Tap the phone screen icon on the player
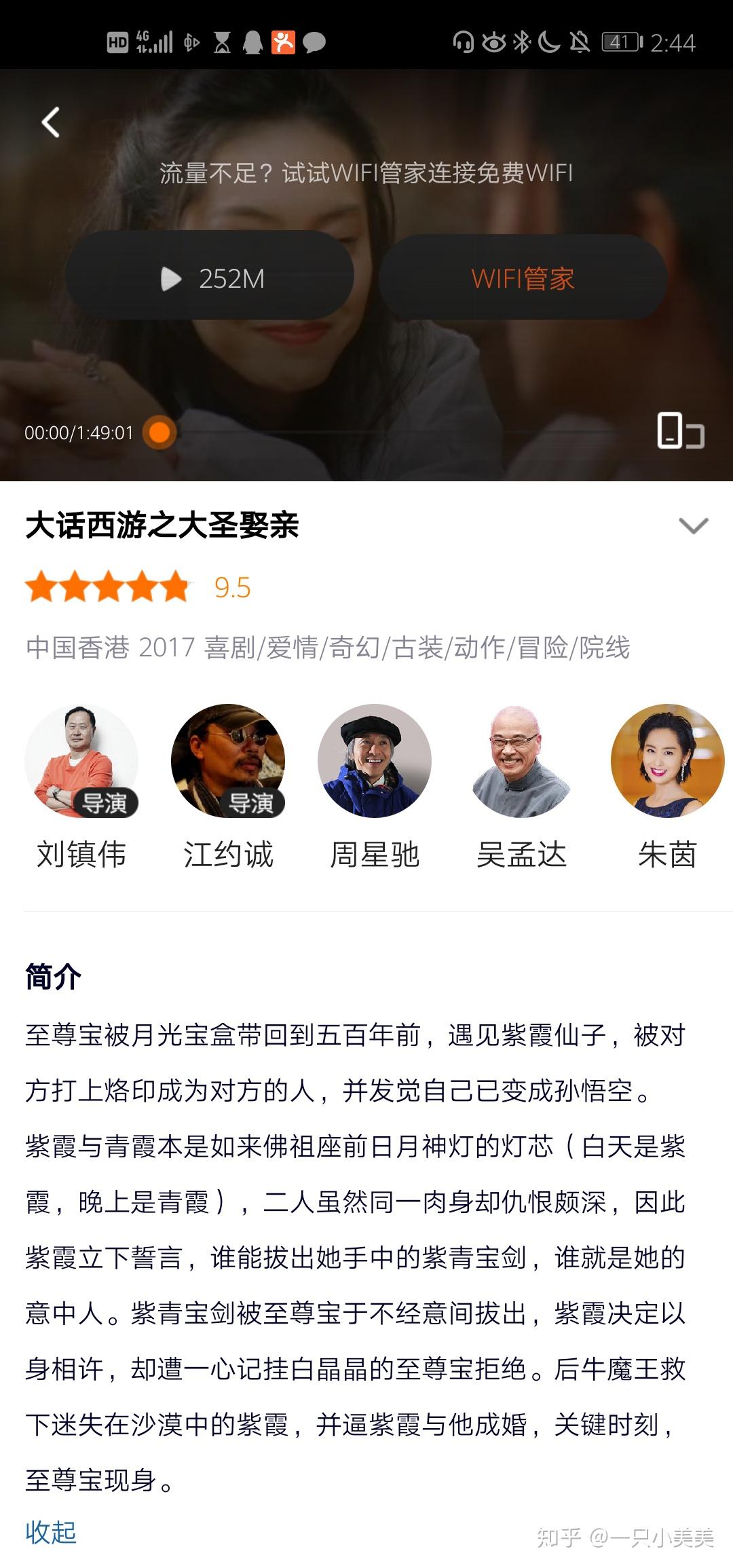Image resolution: width=733 pixels, height=1568 pixels. (681, 430)
